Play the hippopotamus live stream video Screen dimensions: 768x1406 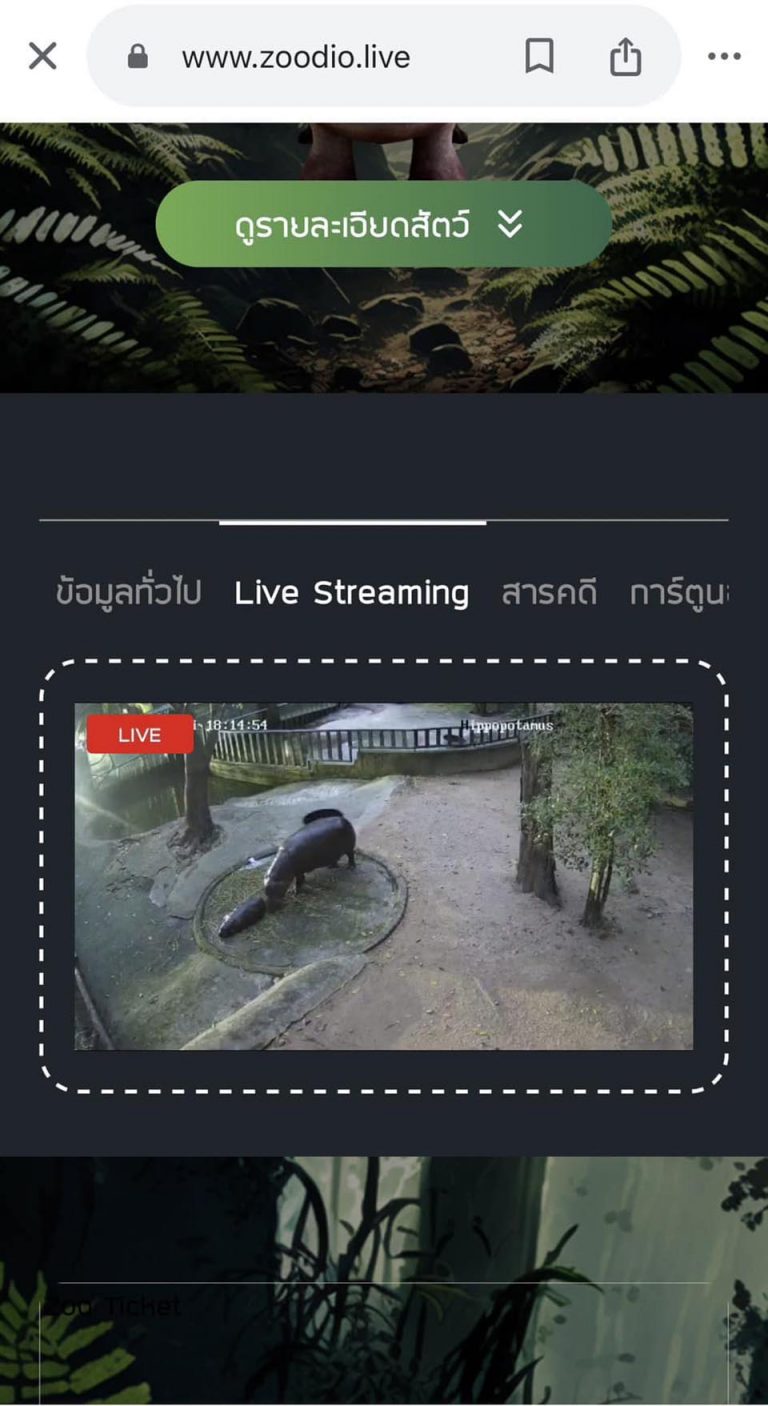tap(383, 876)
